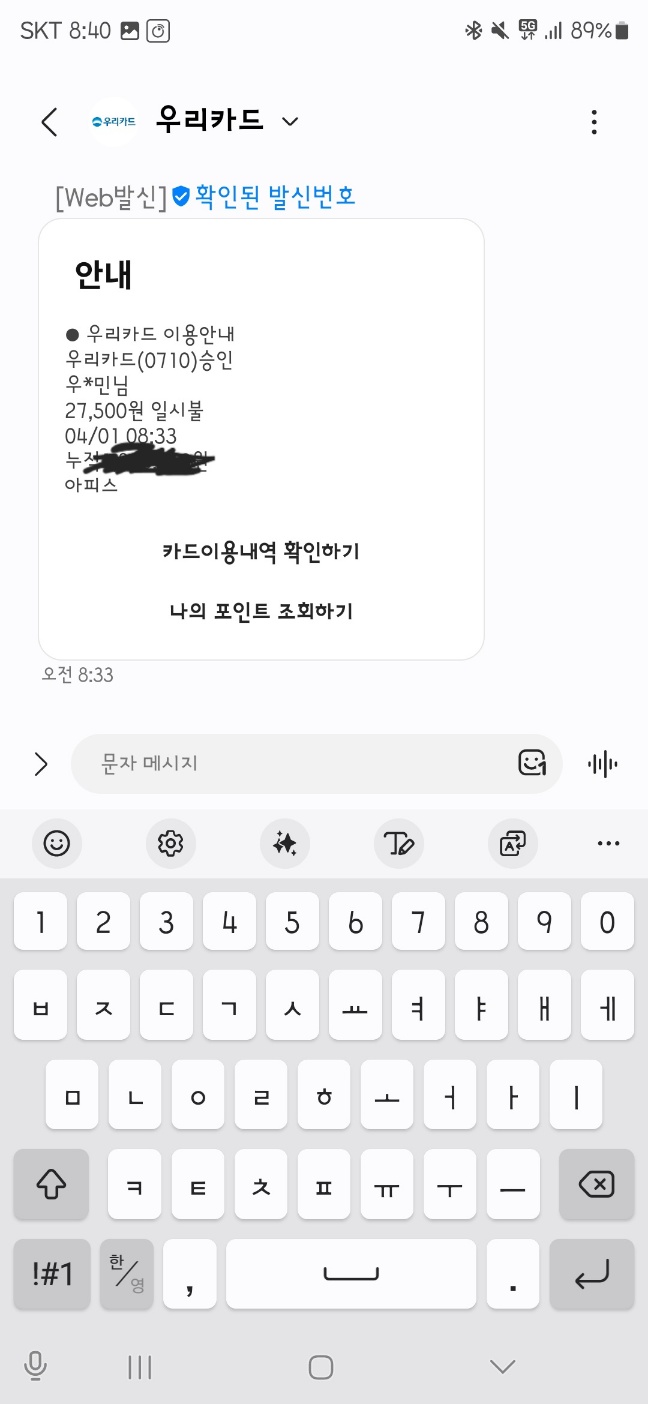Open the emoji keyboard
This screenshot has height=1404, width=648.
click(x=57, y=844)
